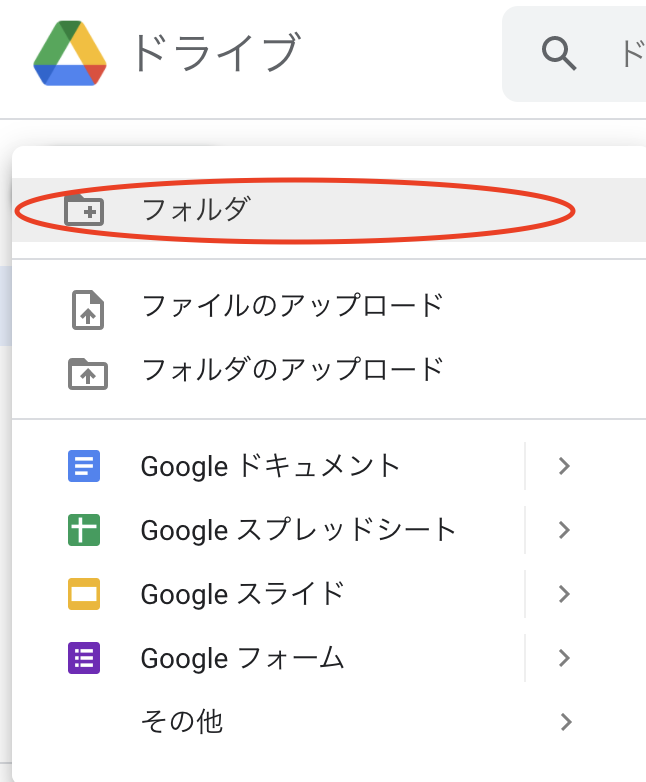Create a new Google フォーム

click(x=243, y=658)
